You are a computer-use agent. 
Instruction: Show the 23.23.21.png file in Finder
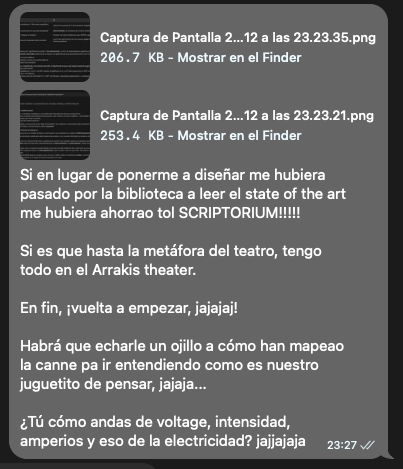click(239, 136)
